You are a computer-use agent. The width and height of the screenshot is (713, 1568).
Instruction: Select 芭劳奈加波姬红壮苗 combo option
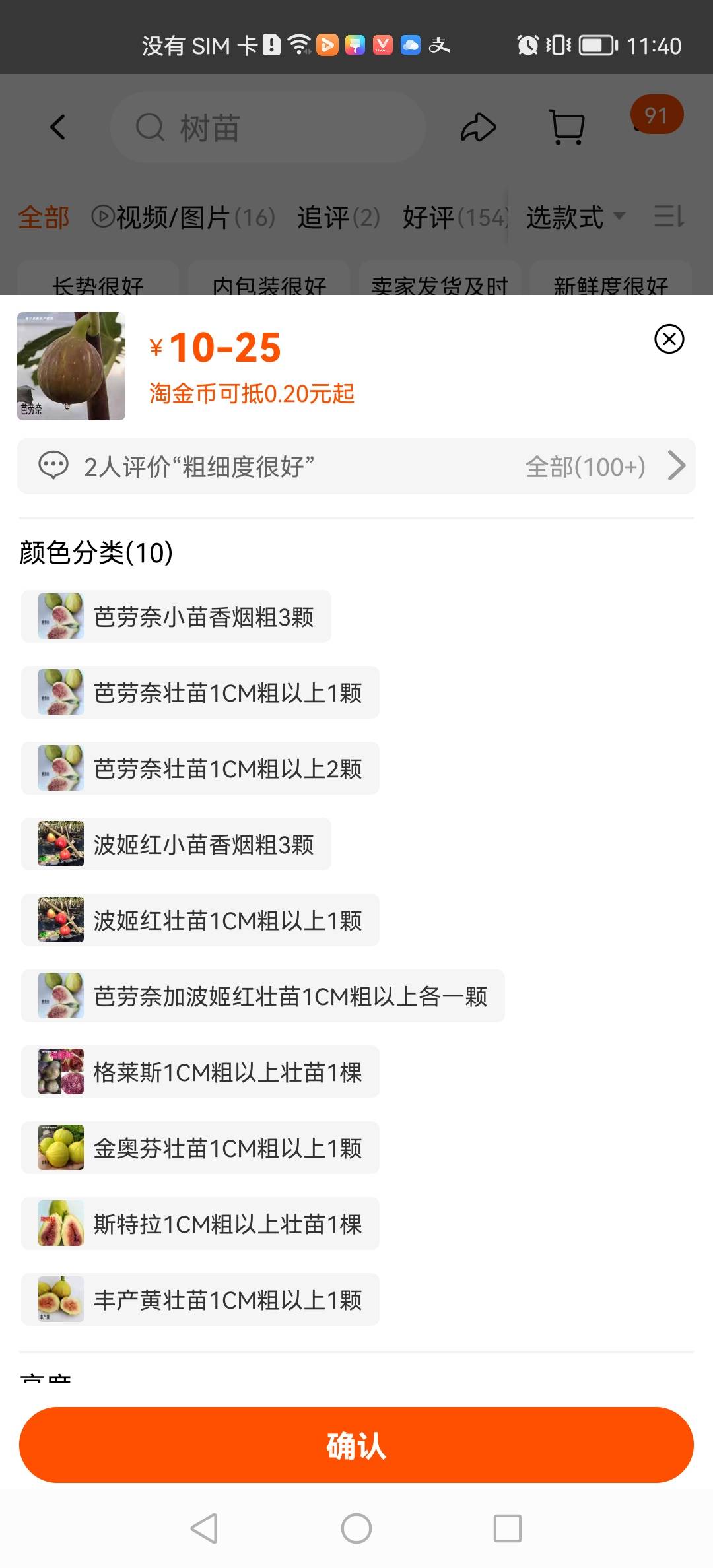coord(263,996)
